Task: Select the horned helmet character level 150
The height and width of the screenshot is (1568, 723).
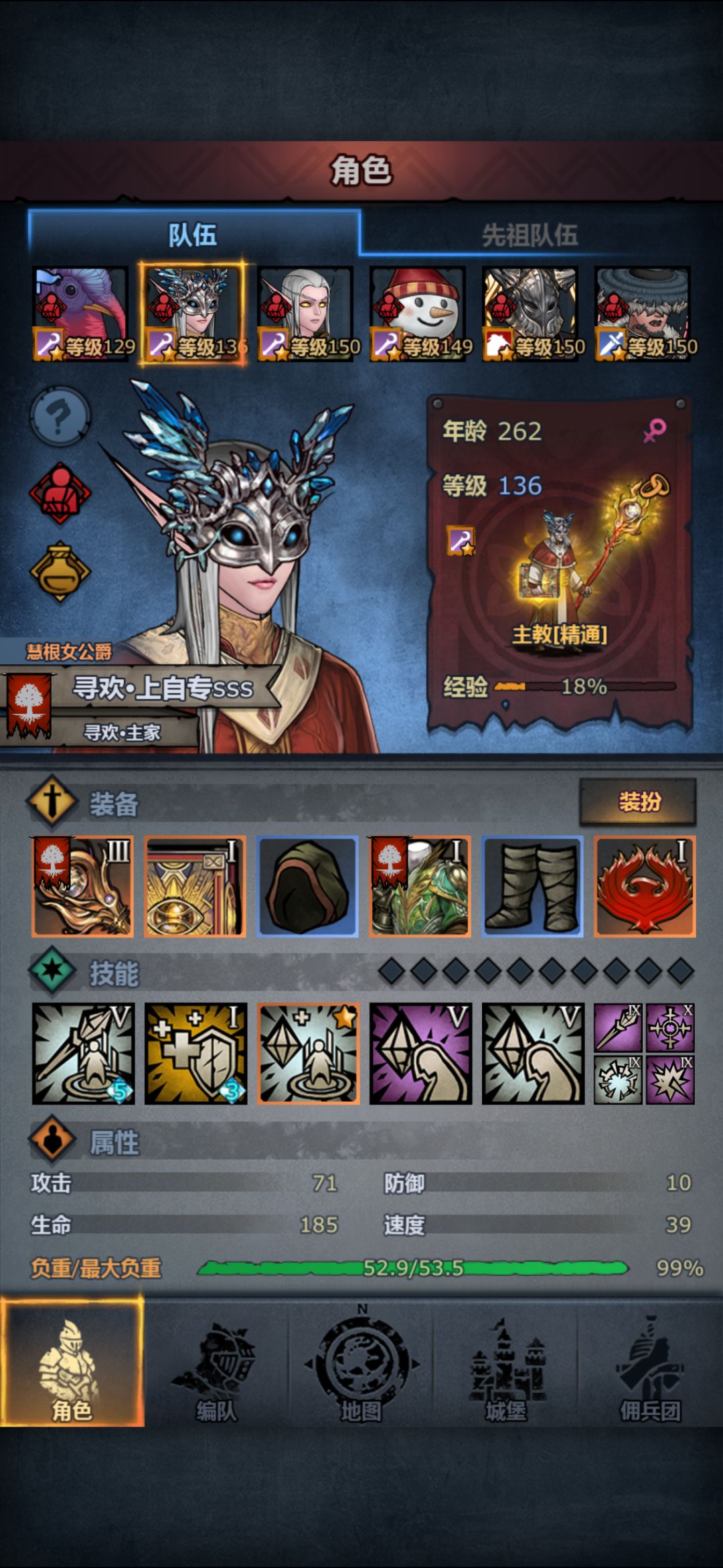Action: 531,314
